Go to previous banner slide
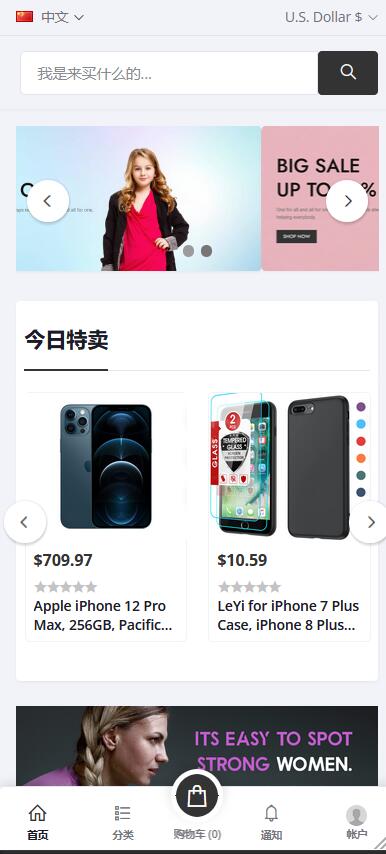 pos(48,201)
